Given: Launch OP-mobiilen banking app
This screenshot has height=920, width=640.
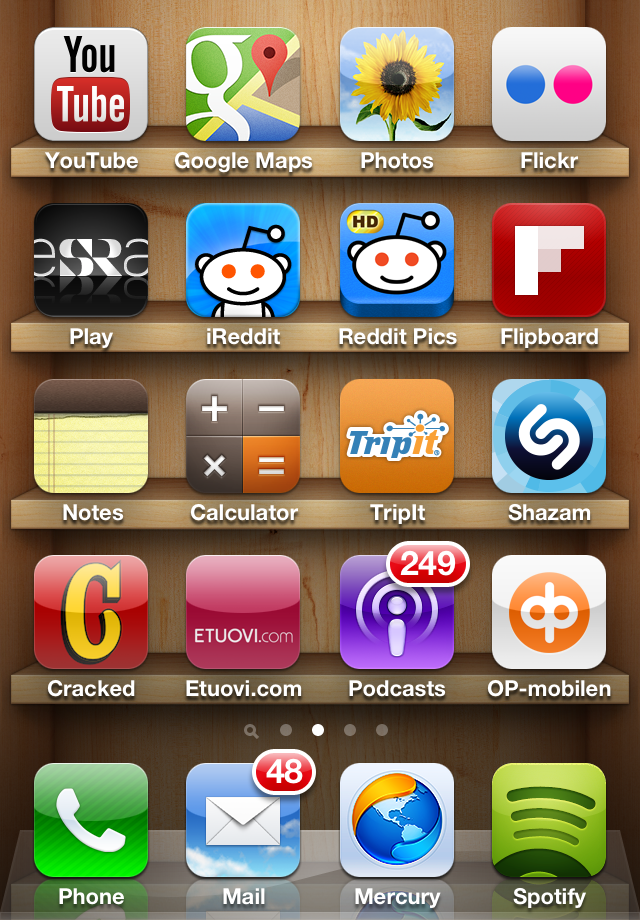Looking at the screenshot, I should [x=549, y=612].
